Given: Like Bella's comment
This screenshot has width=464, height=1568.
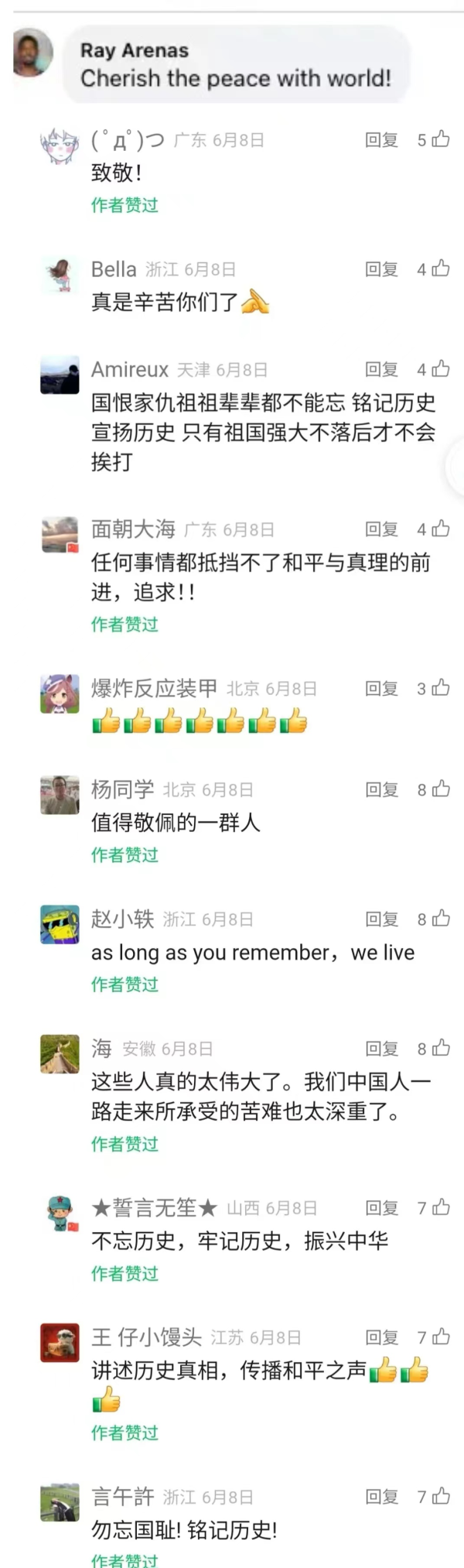Looking at the screenshot, I should click(440, 269).
